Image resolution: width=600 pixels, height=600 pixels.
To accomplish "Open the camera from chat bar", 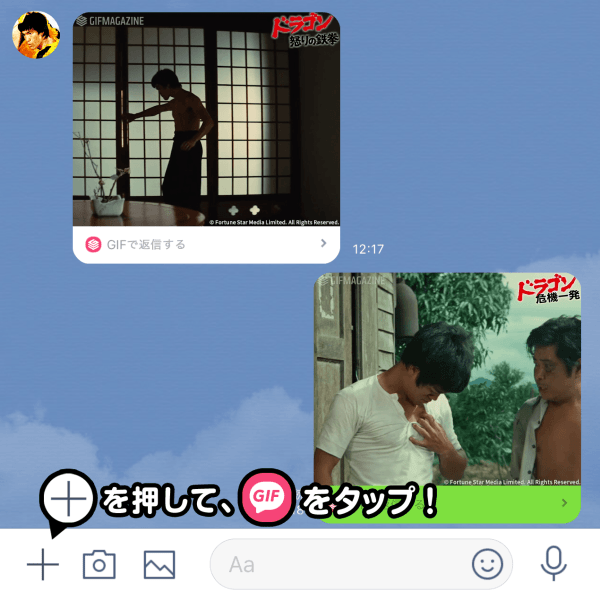I will pyautogui.click(x=99, y=565).
